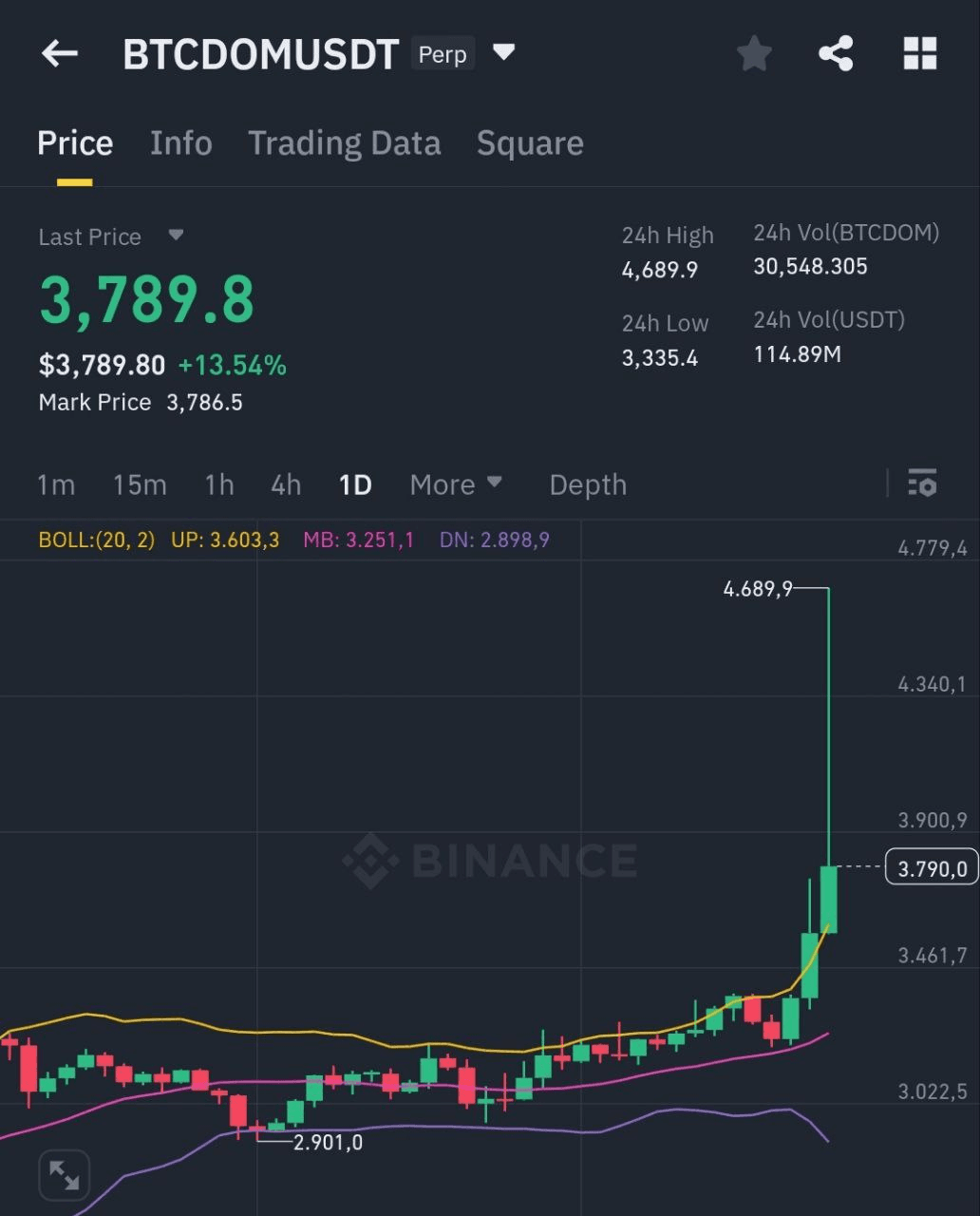Open the BTCDOMUSDT pair selector dropdown
This screenshot has height=1216, width=980.
(x=503, y=52)
